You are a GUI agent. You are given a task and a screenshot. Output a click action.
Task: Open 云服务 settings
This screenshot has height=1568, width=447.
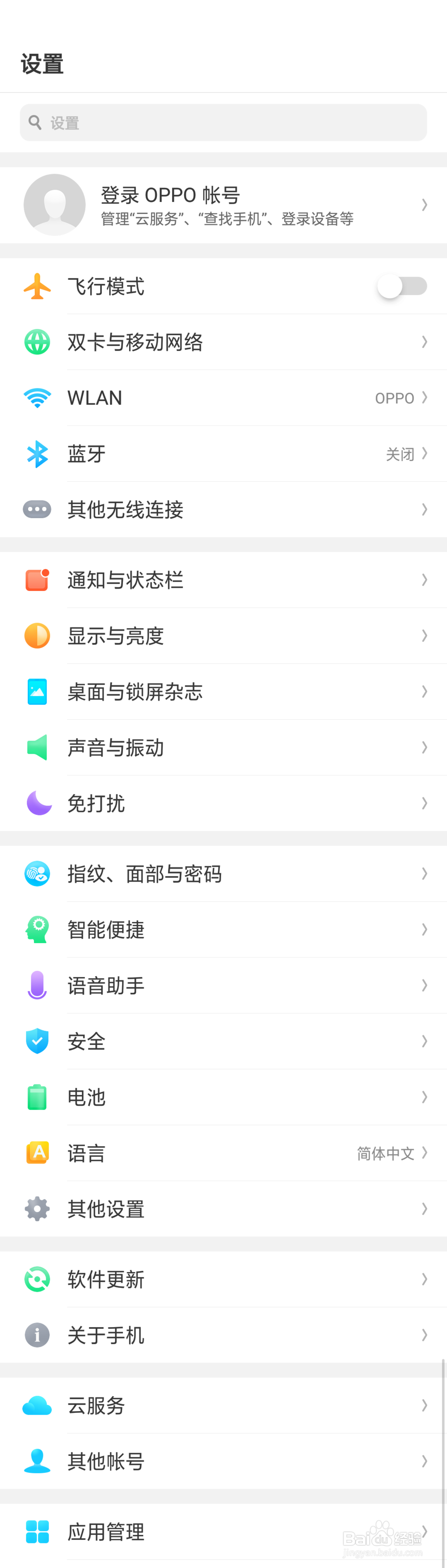pos(223,1406)
